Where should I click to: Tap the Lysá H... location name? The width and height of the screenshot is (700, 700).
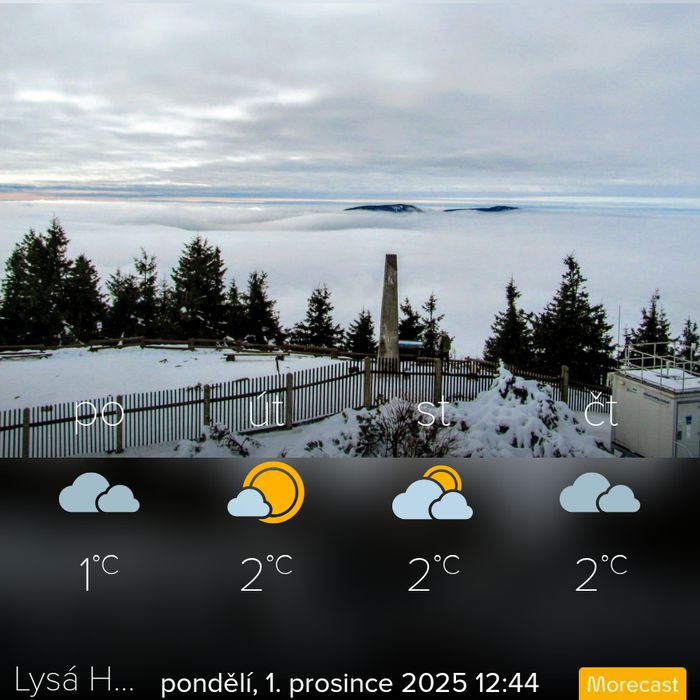click(x=74, y=681)
